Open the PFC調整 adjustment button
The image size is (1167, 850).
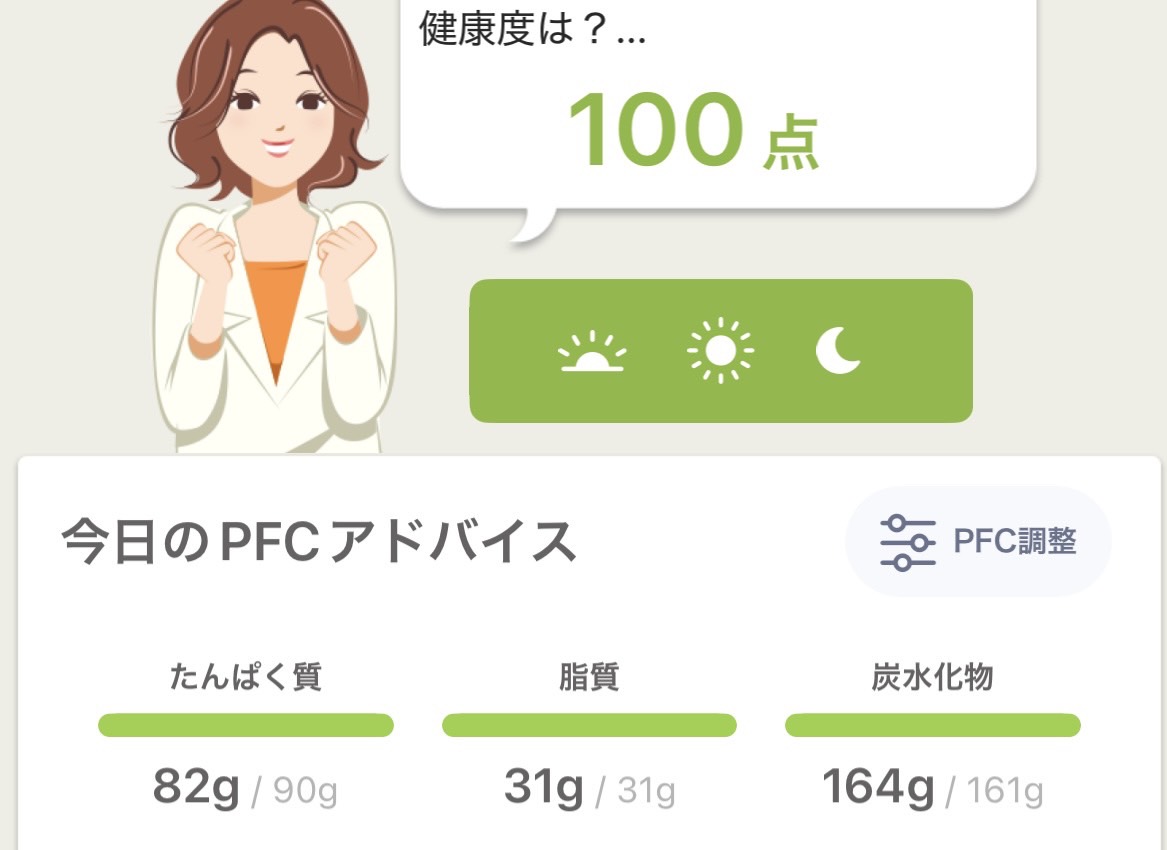click(978, 541)
